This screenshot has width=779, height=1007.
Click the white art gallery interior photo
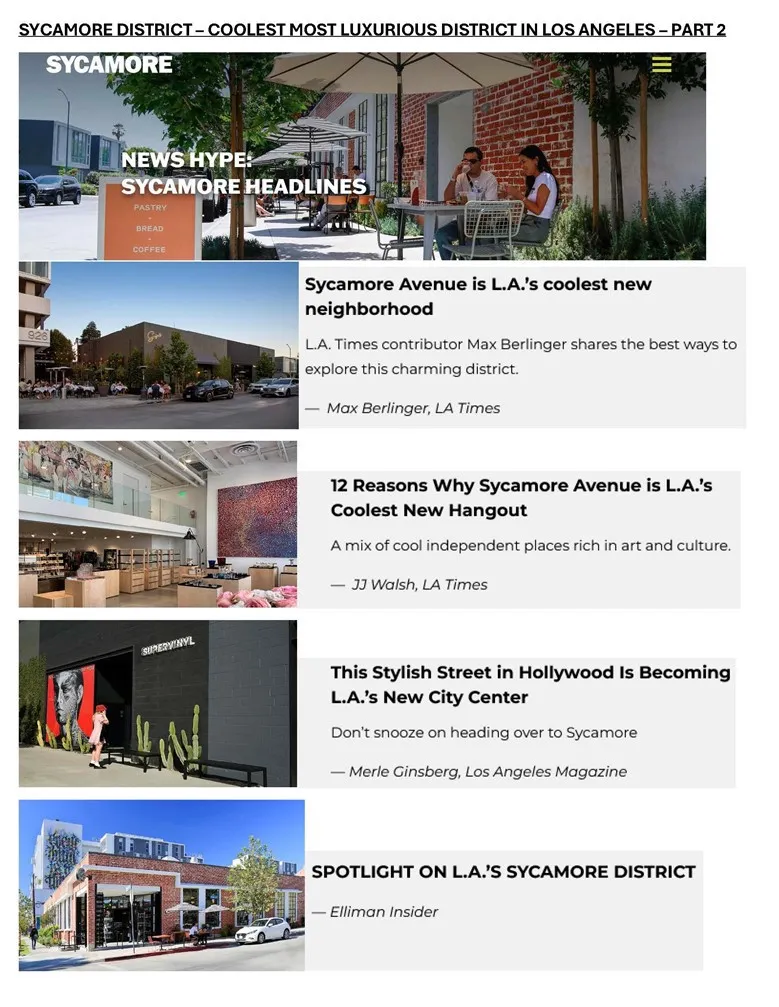click(157, 522)
